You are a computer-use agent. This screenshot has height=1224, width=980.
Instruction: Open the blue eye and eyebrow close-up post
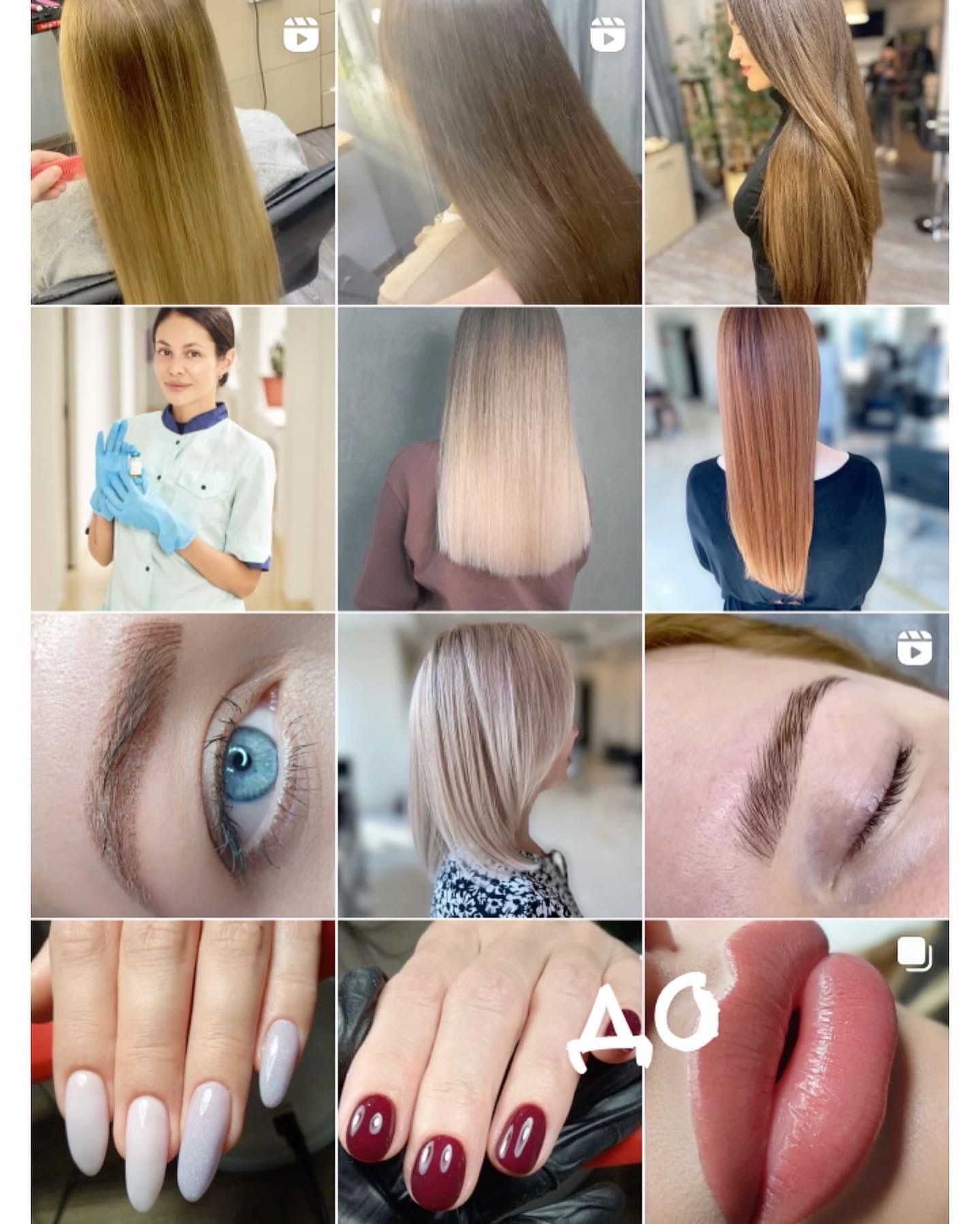point(182,765)
